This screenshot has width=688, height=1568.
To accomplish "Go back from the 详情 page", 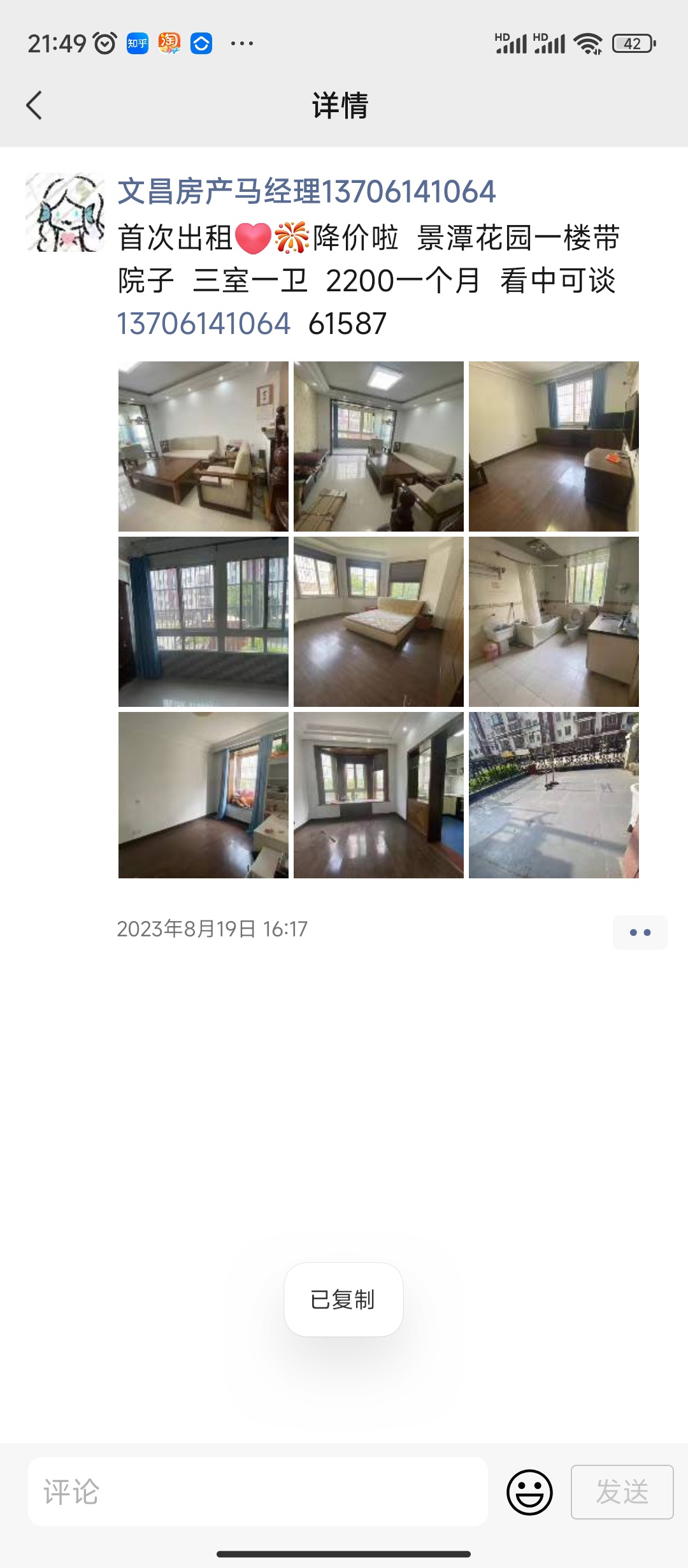I will point(34,105).
